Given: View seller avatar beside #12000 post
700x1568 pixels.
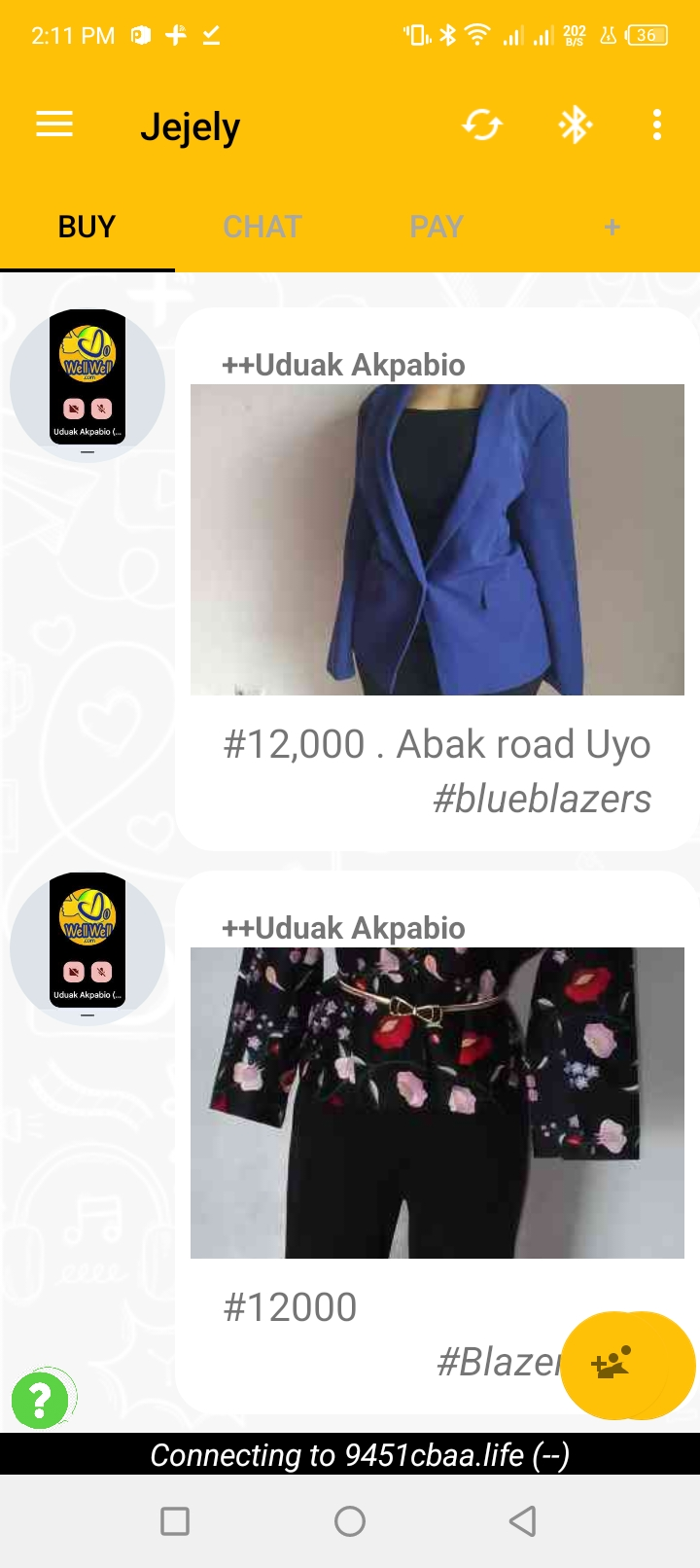Looking at the screenshot, I should point(87,944).
